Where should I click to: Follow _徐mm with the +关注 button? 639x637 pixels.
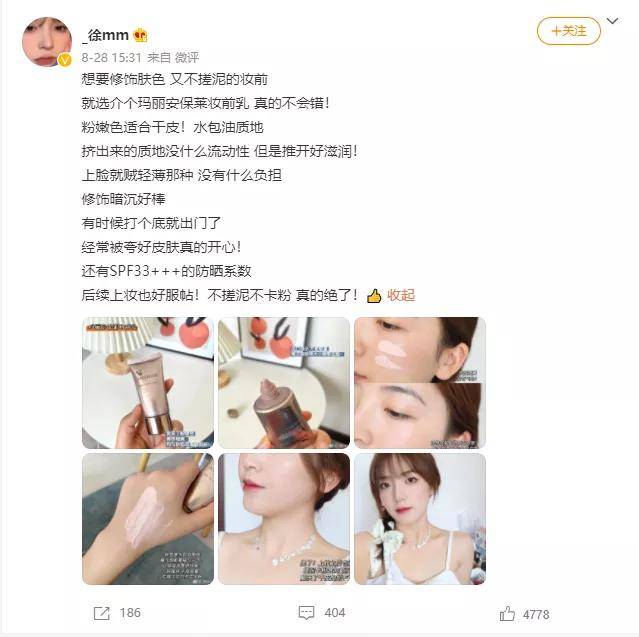[x=568, y=31]
